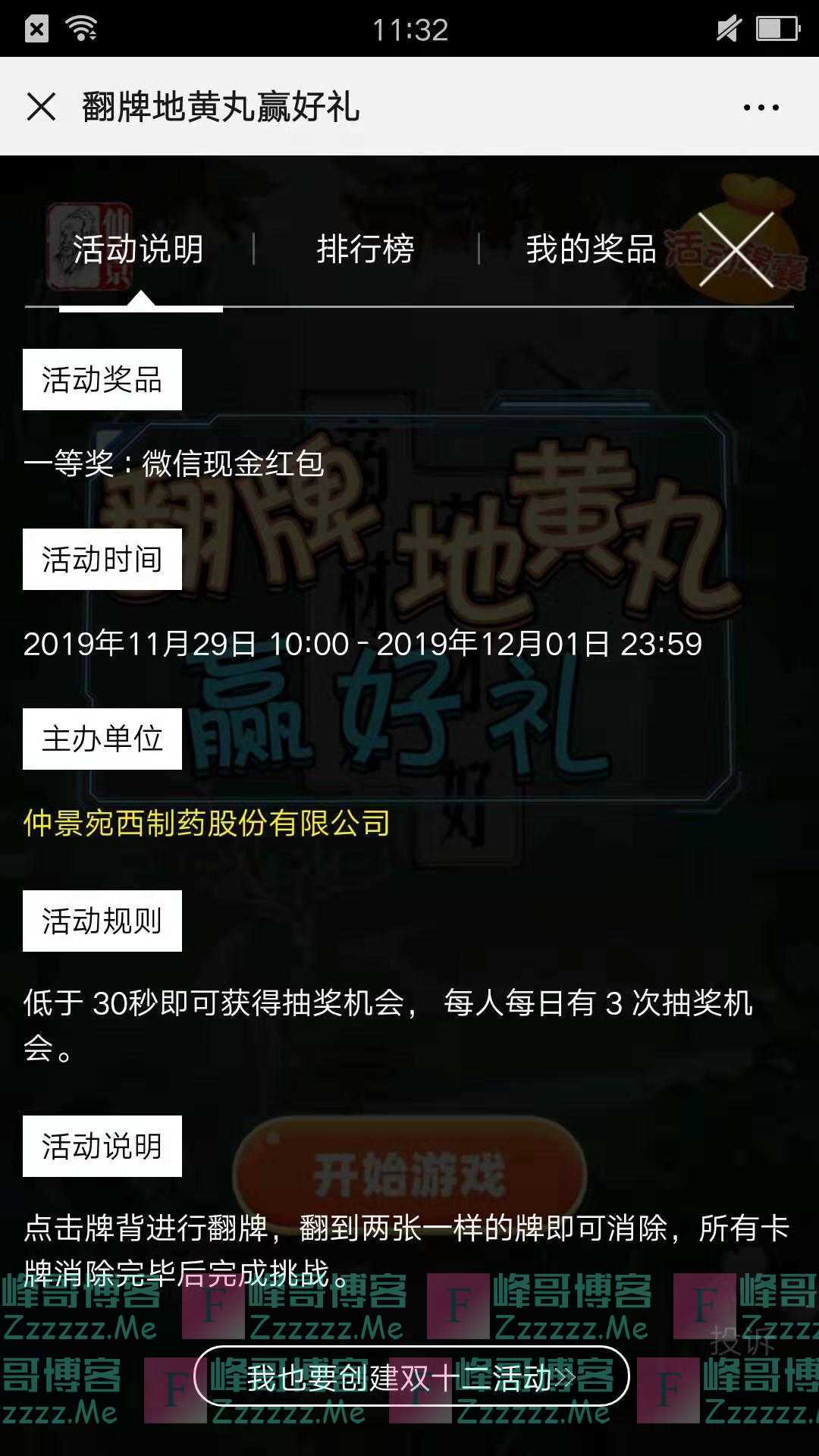Switch to the 我的奖品 tab
The width and height of the screenshot is (819, 1456).
click(591, 249)
